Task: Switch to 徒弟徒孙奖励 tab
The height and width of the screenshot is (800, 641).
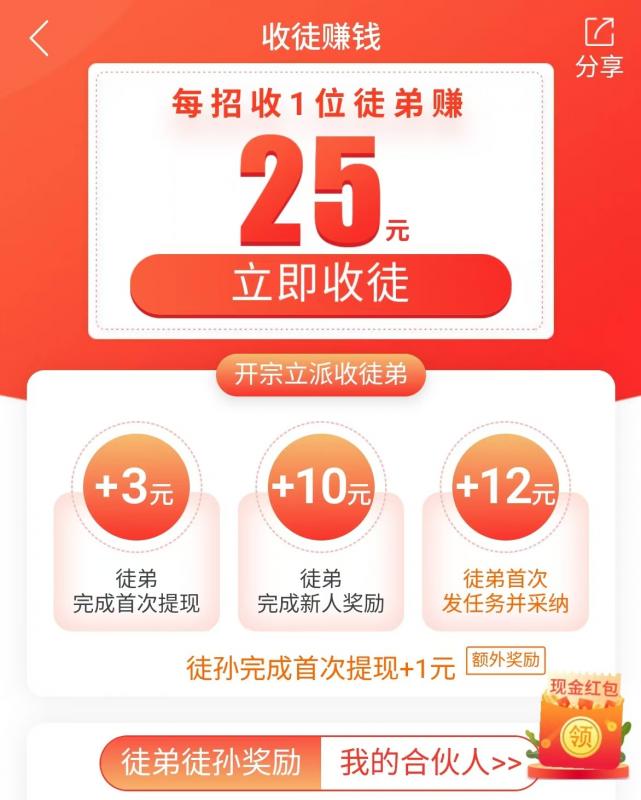Action: (x=210, y=764)
